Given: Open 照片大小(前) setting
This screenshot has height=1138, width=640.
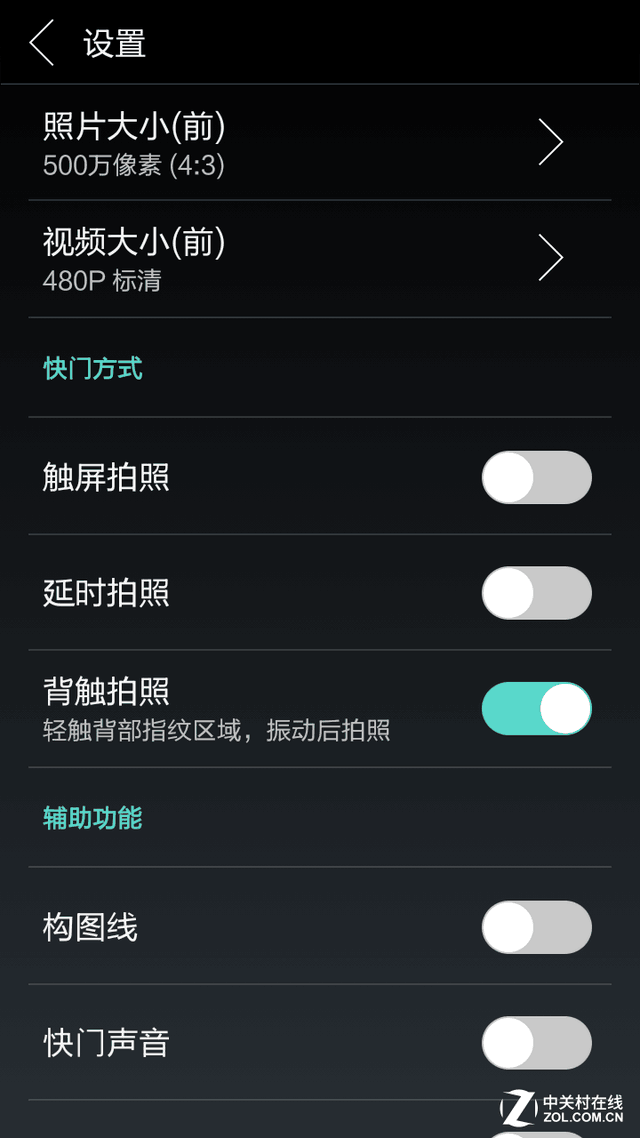Looking at the screenshot, I should click(x=319, y=142).
